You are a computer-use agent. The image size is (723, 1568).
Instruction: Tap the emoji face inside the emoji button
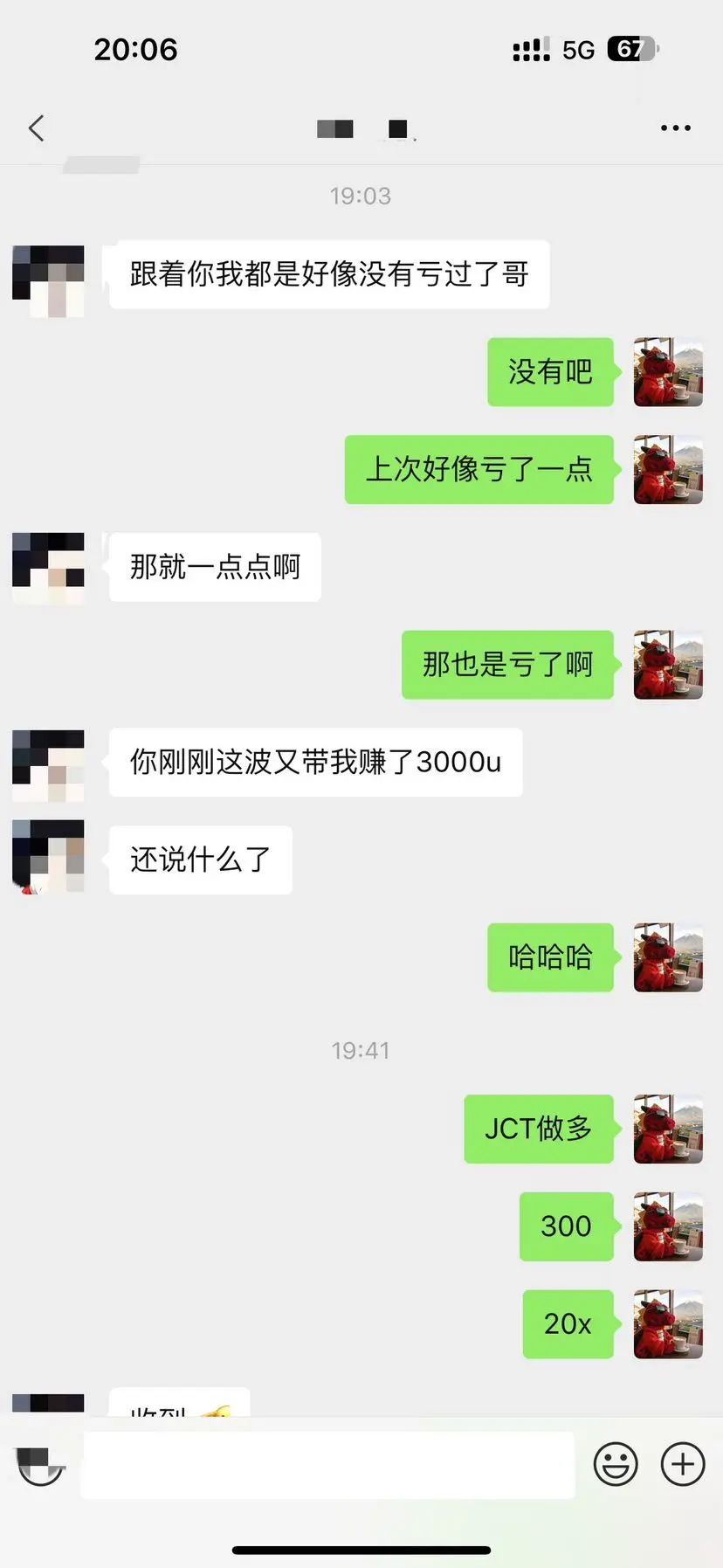616,1463
